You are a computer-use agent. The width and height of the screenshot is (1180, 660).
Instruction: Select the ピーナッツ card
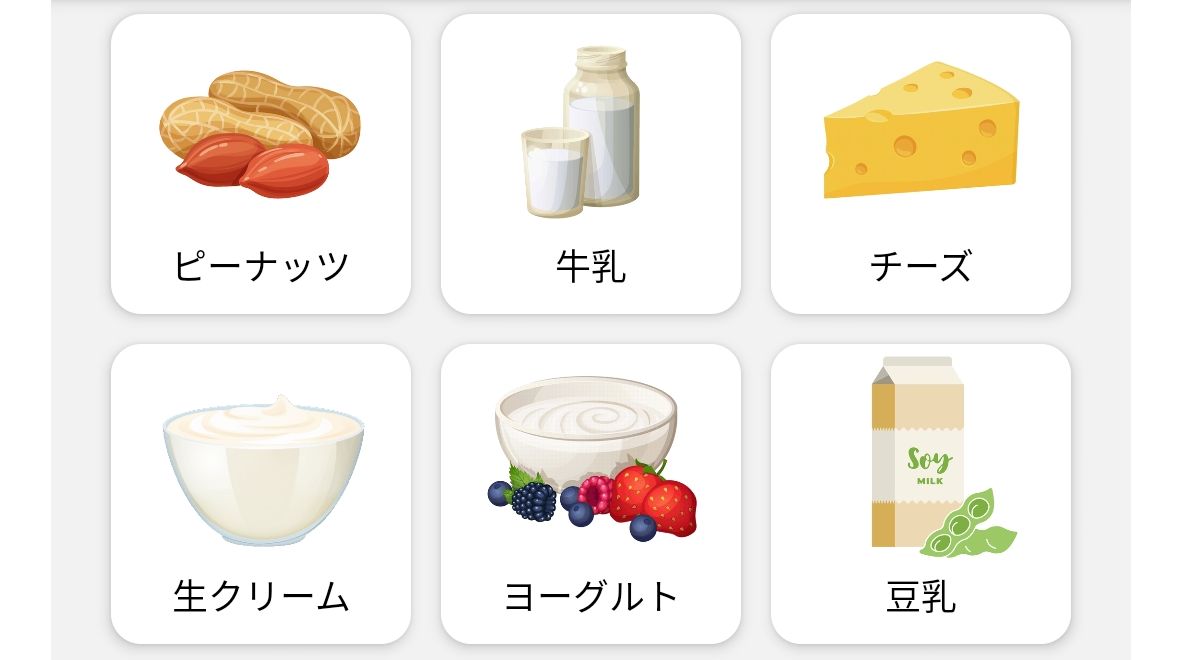(x=260, y=165)
